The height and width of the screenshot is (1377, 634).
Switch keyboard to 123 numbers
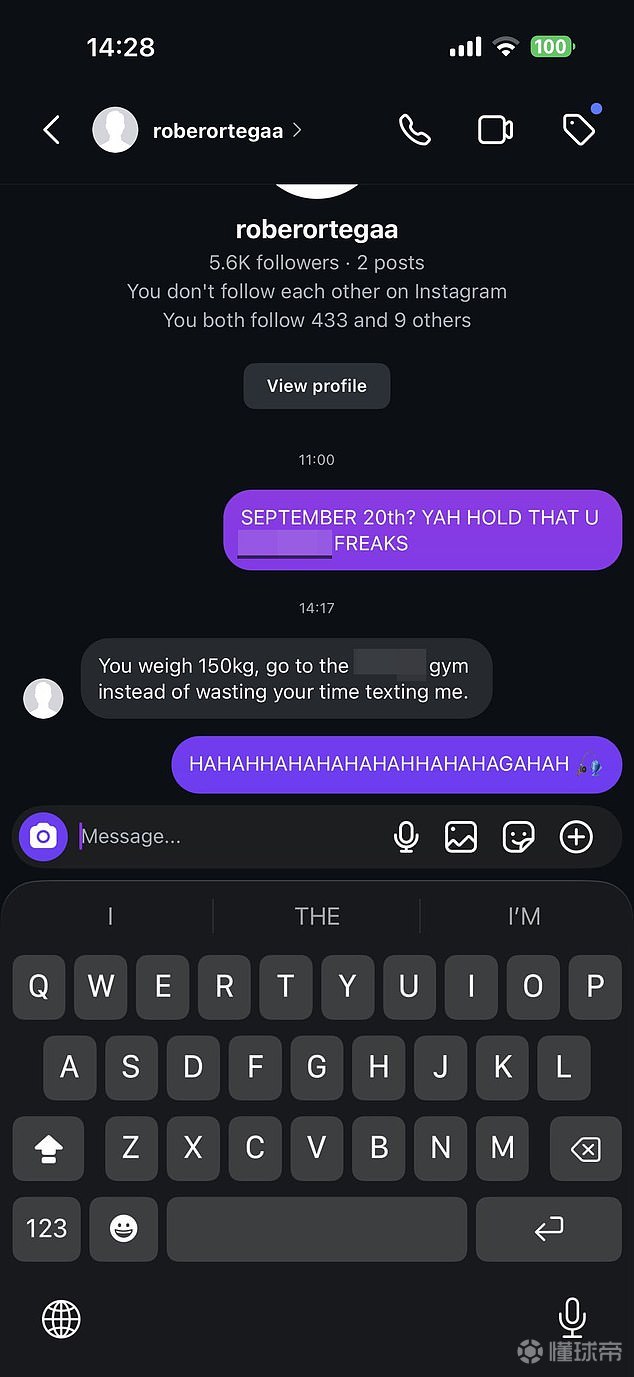(x=46, y=1229)
